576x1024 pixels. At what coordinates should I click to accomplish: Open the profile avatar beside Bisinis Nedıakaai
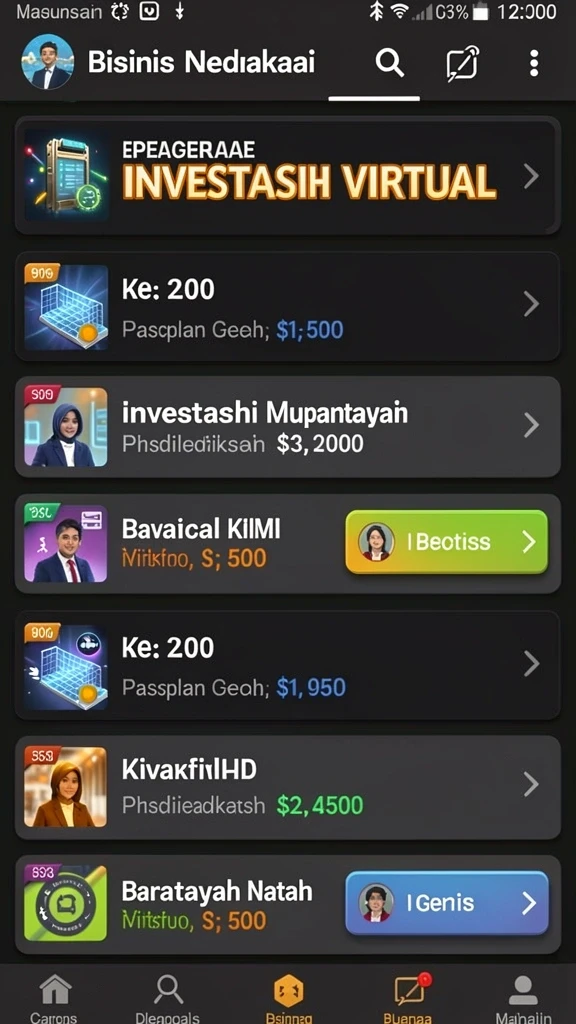tap(48, 63)
